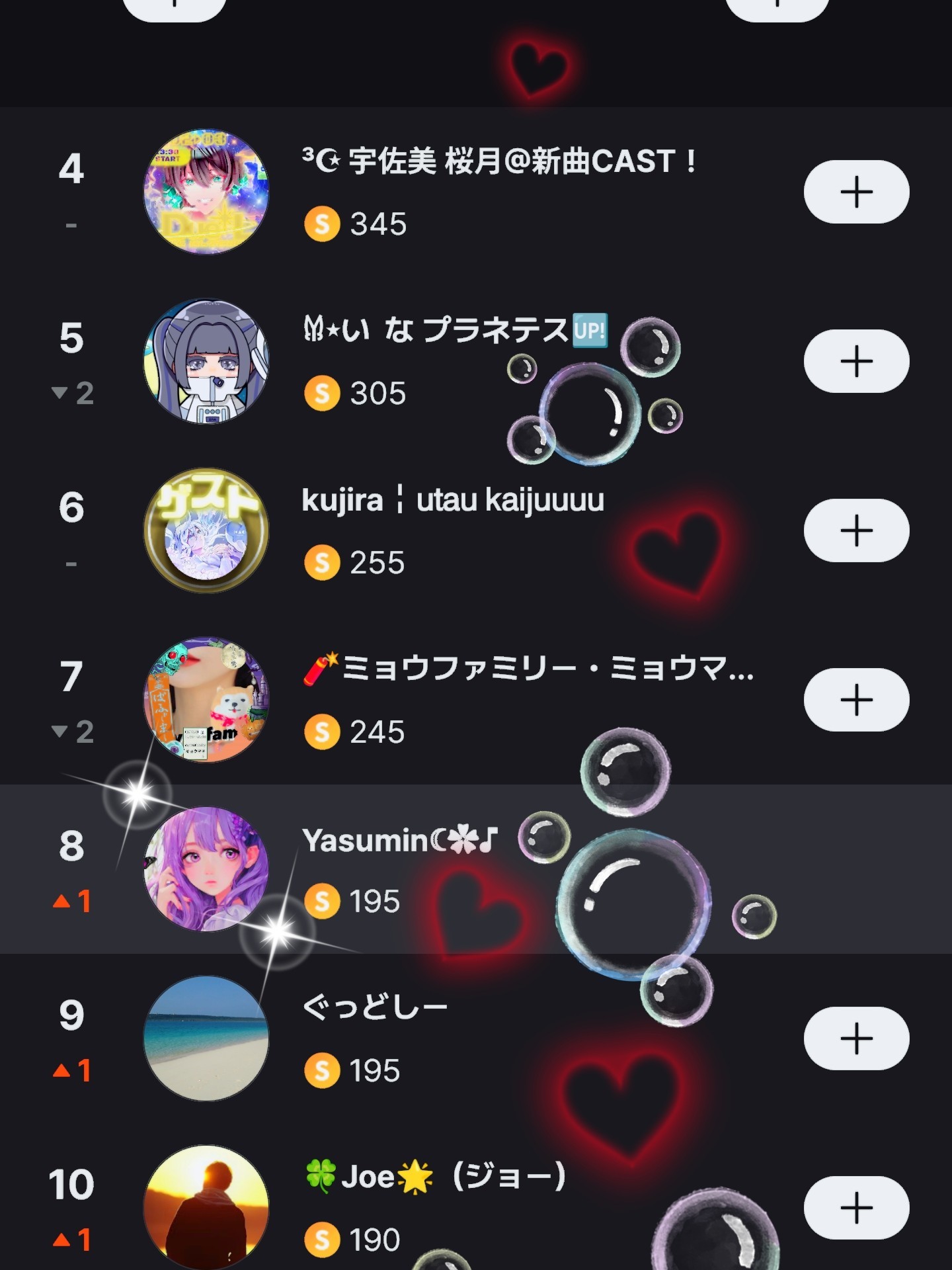Image resolution: width=952 pixels, height=1270 pixels.
Task: Open kujira's avatar with the ゲスト frame
Action: point(206,530)
